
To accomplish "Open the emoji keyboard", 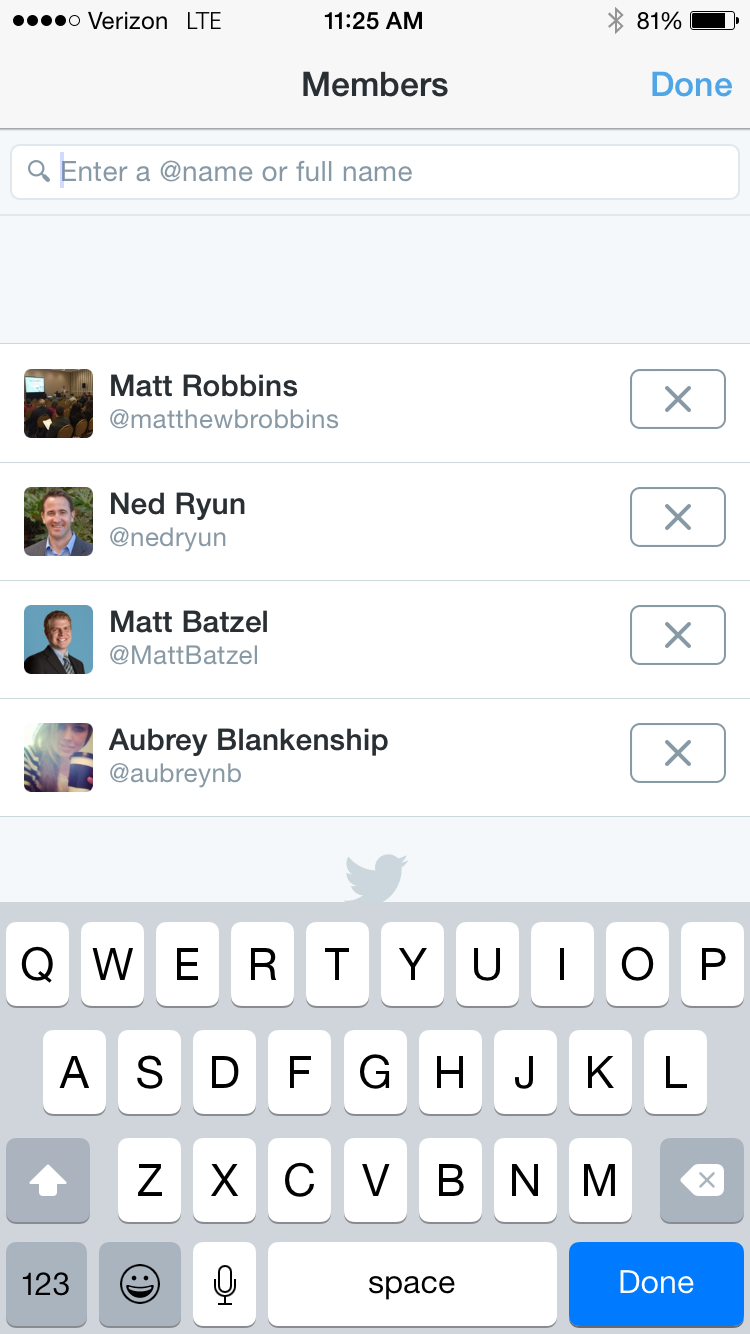I will (x=140, y=1283).
